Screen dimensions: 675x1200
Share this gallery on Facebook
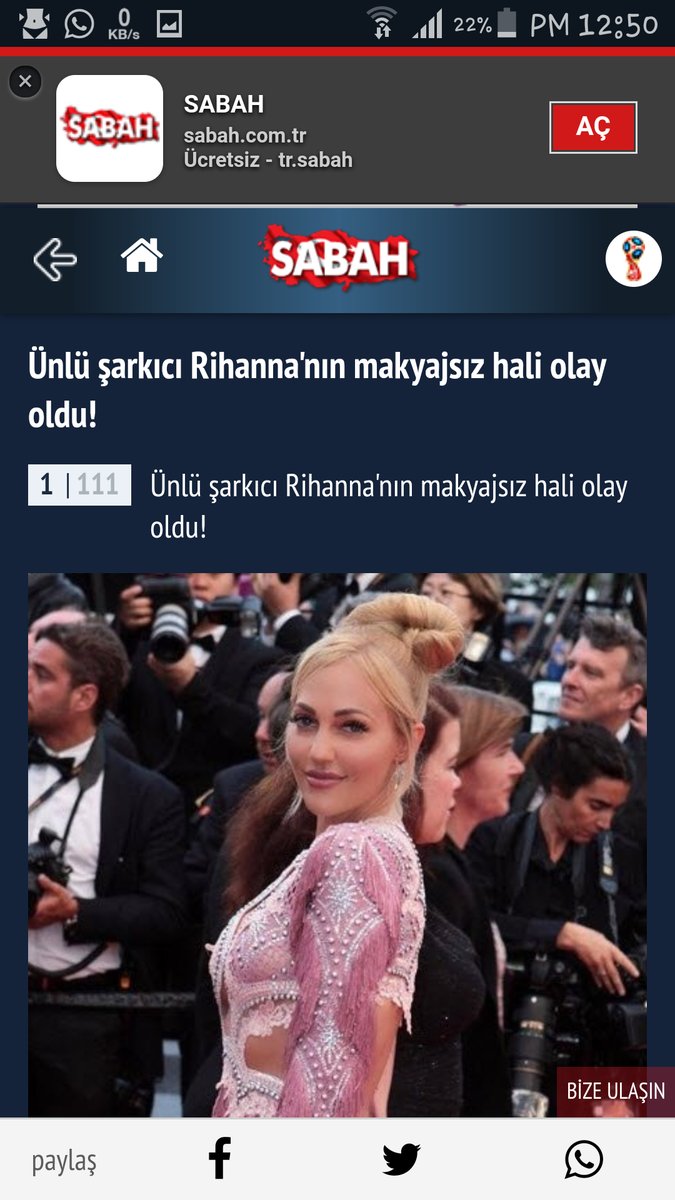tap(220, 1159)
